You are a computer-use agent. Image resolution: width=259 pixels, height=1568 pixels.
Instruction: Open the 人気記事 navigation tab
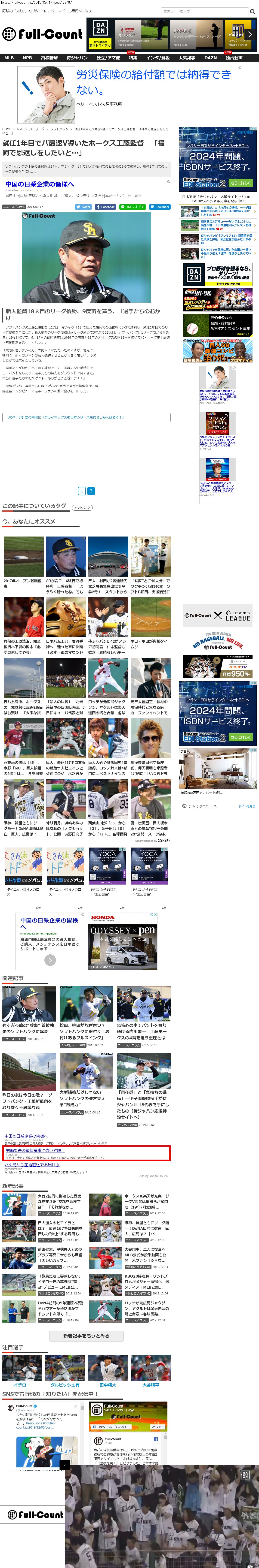[x=187, y=58]
